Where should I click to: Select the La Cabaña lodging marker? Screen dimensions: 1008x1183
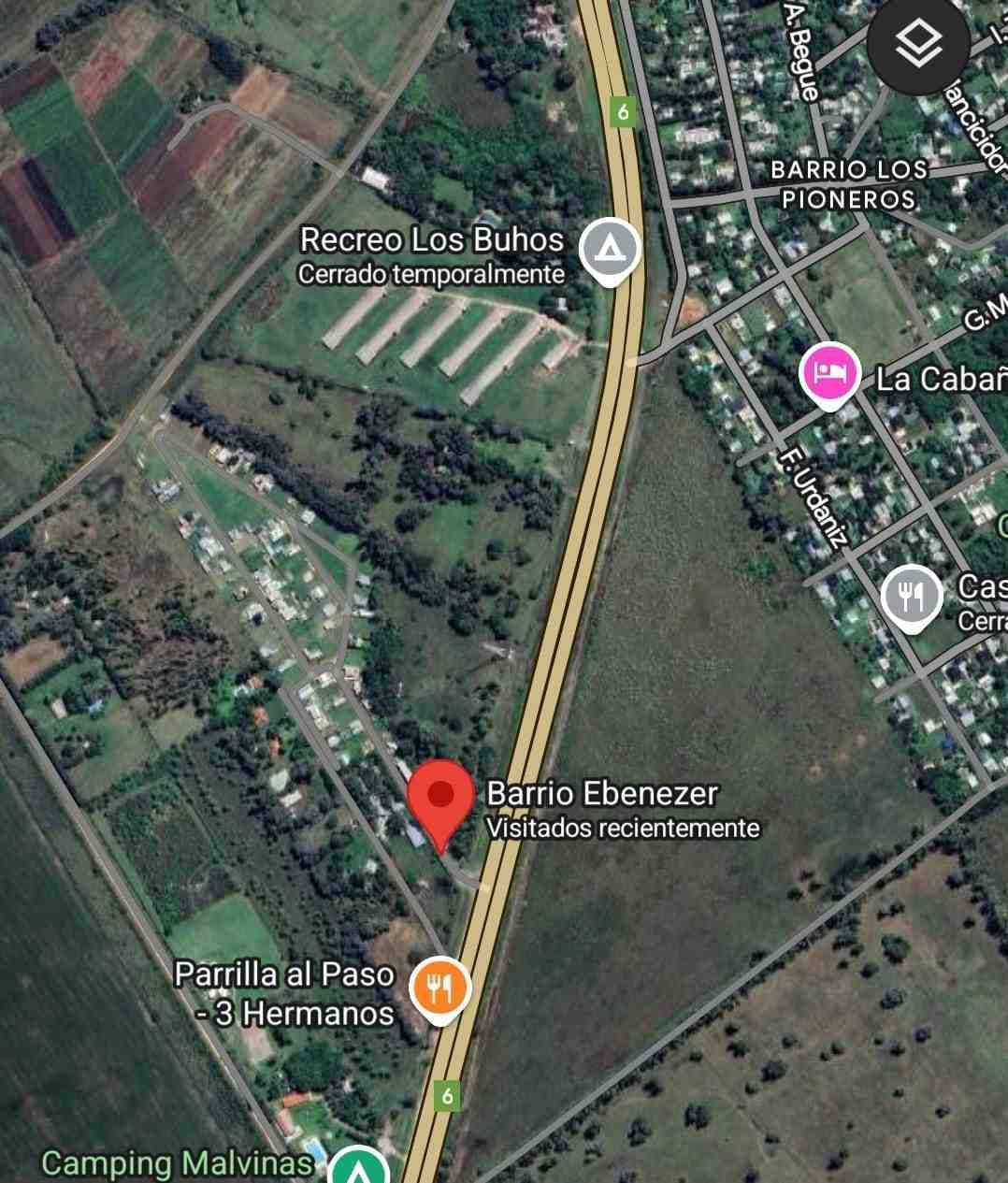(830, 373)
